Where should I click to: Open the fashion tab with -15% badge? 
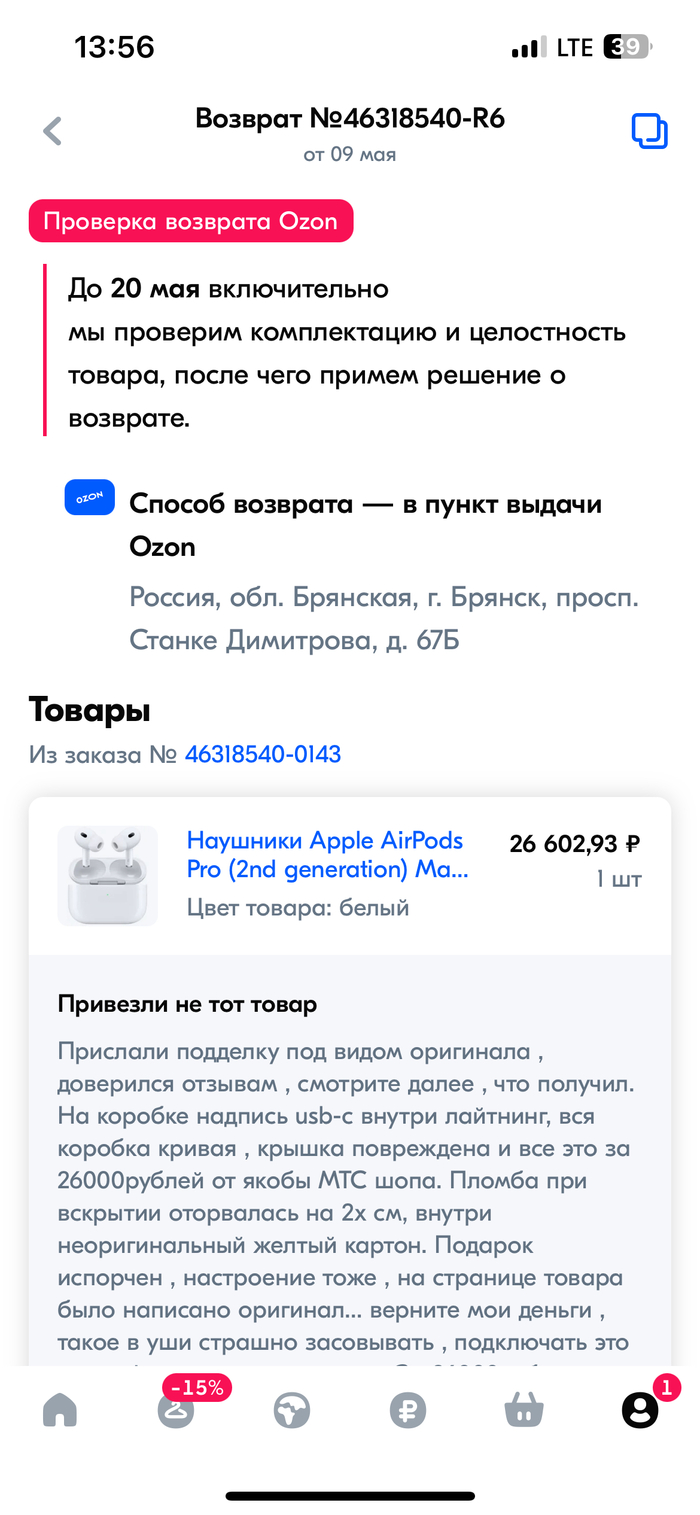click(x=177, y=1408)
